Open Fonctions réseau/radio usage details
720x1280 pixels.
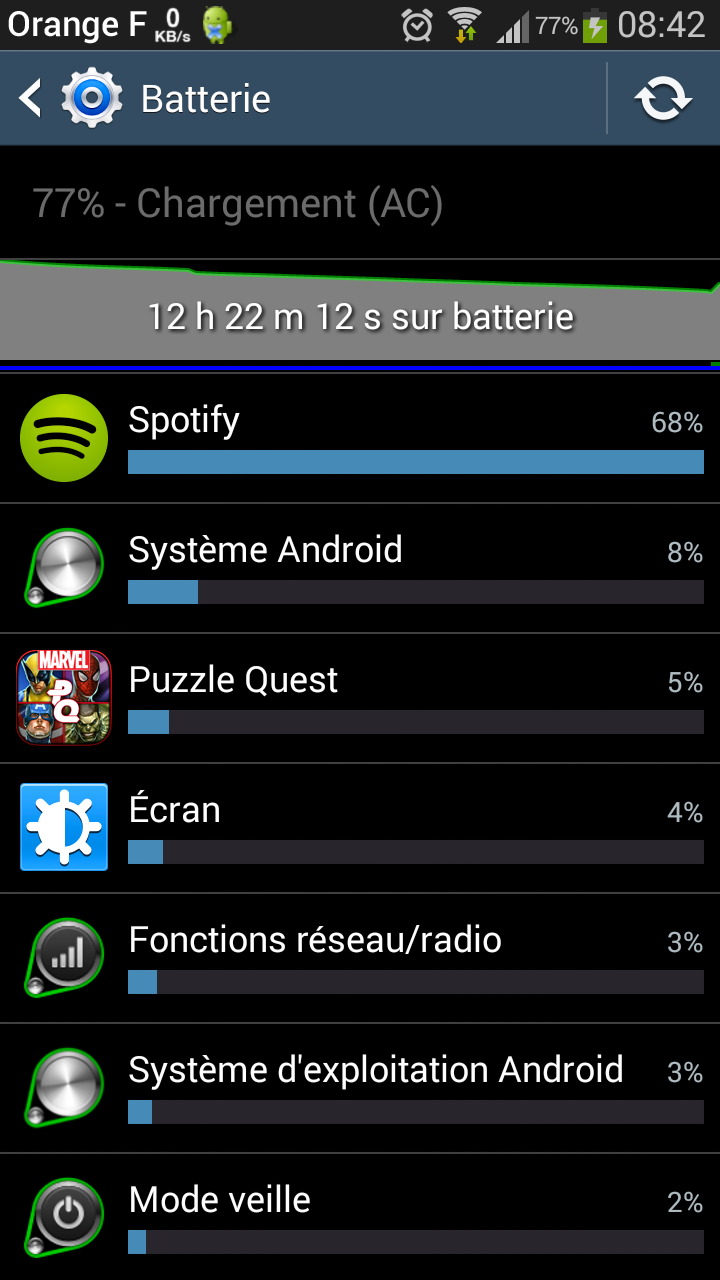click(x=360, y=958)
